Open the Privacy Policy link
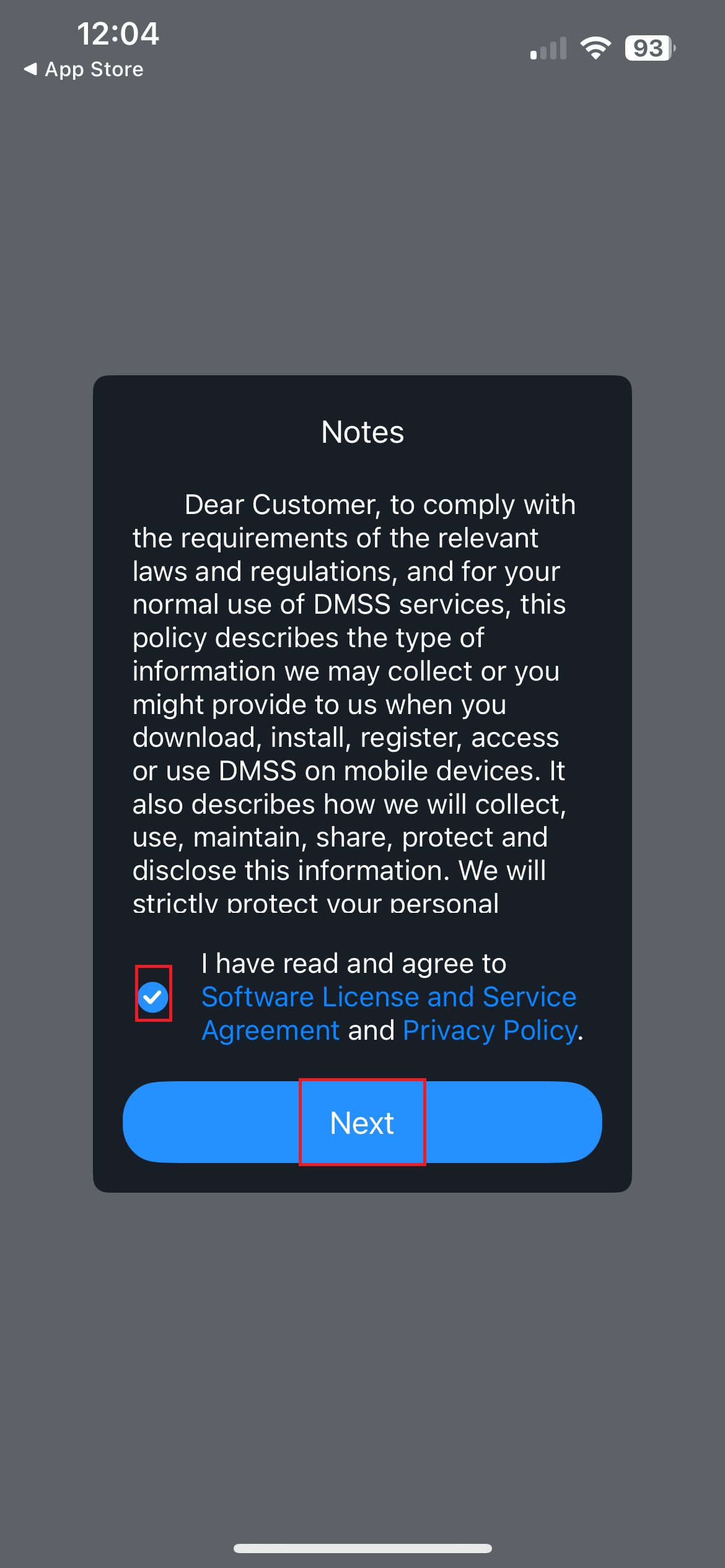 click(490, 1030)
